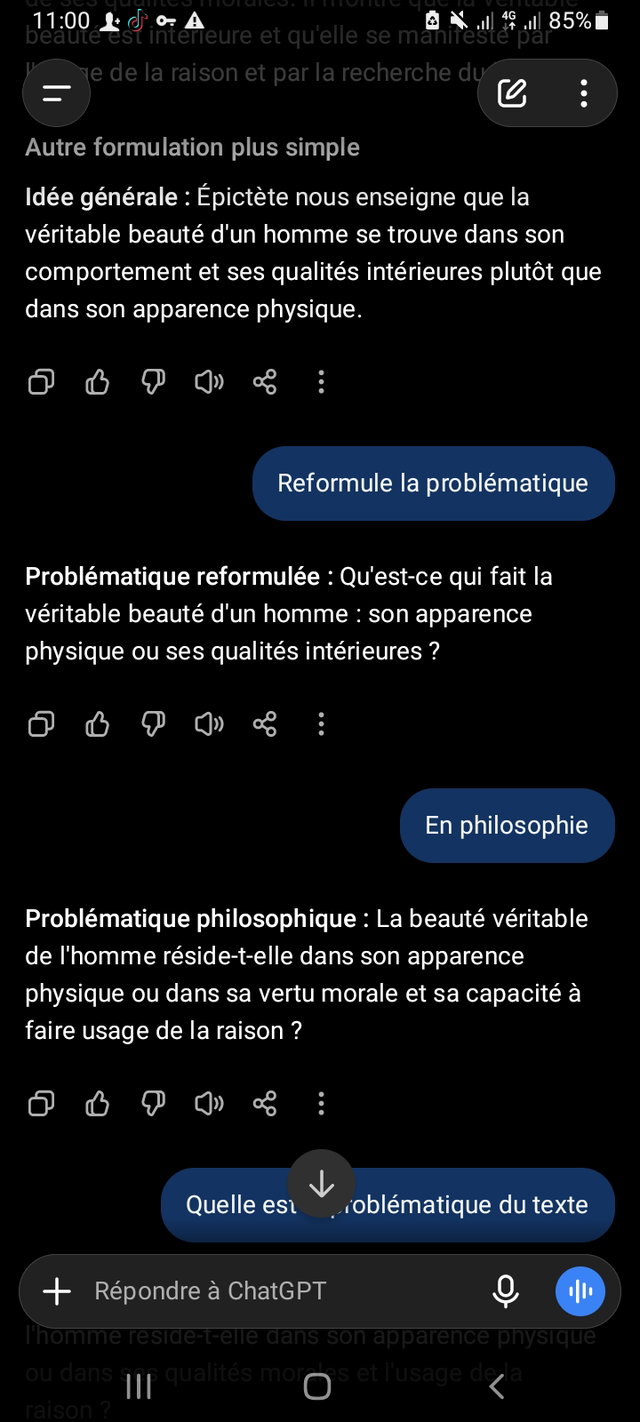Focus the Répondre à ChatGPT field

click(x=283, y=1292)
